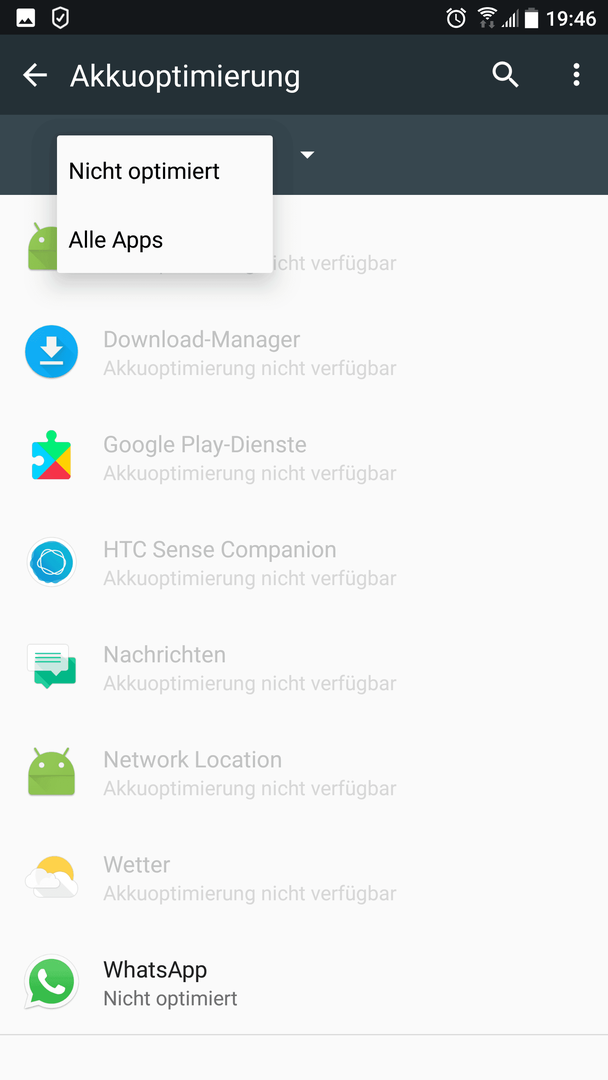Select 'Nicht optimiert' from the dropdown
This screenshot has width=608, height=1080.
click(x=165, y=170)
